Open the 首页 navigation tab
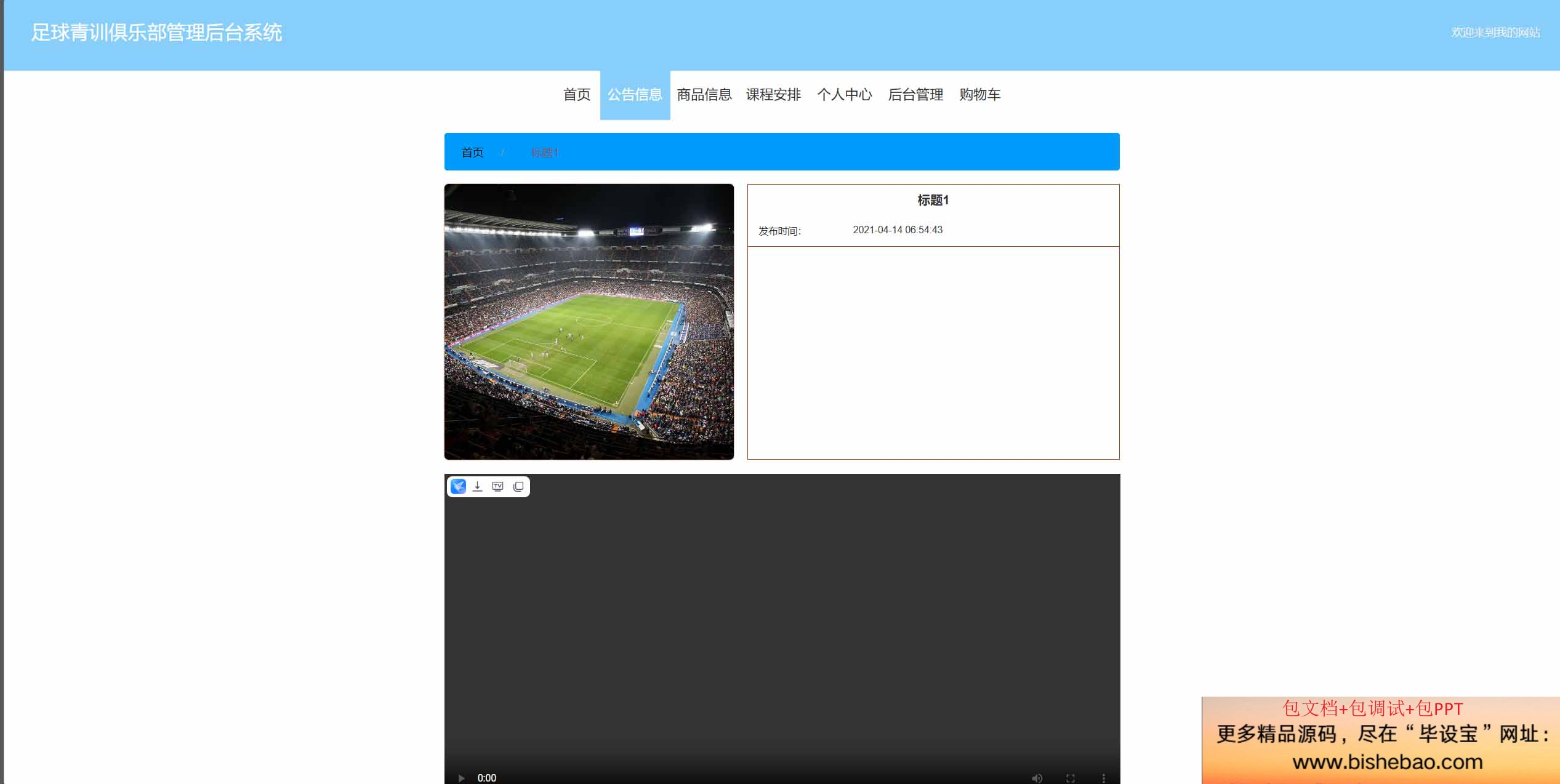 [576, 95]
